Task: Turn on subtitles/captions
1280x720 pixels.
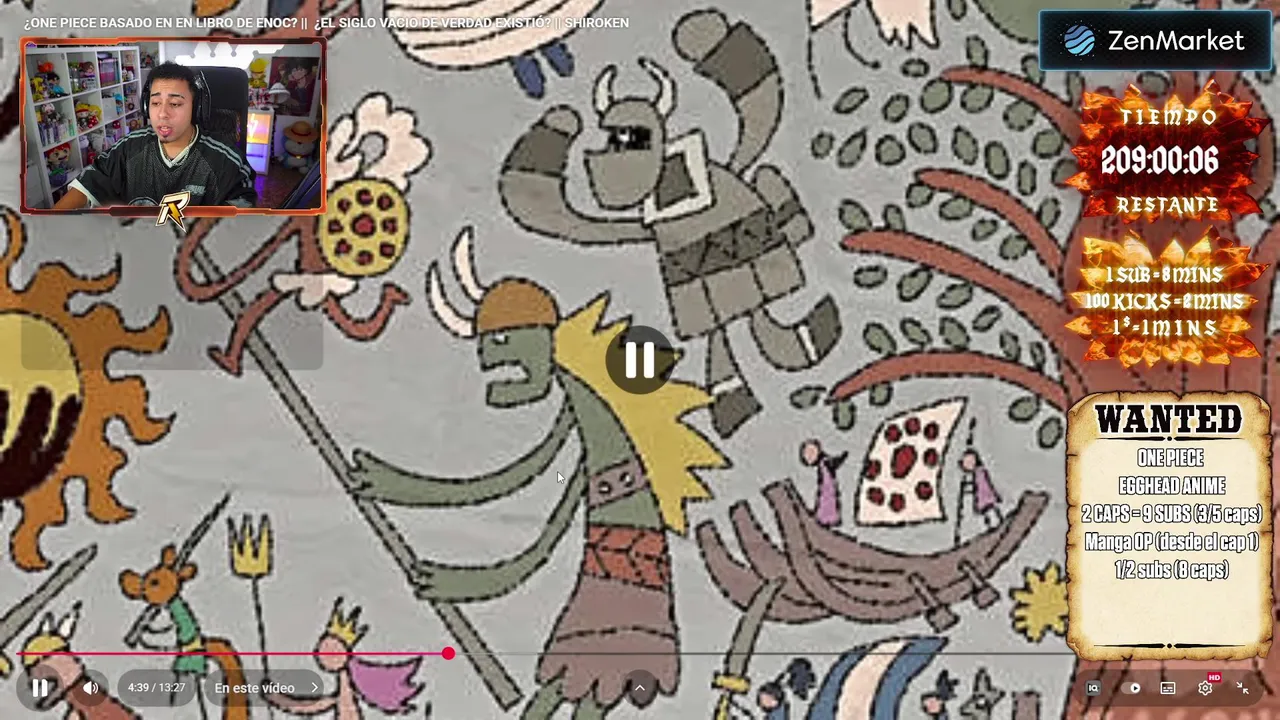Action: click(1167, 688)
